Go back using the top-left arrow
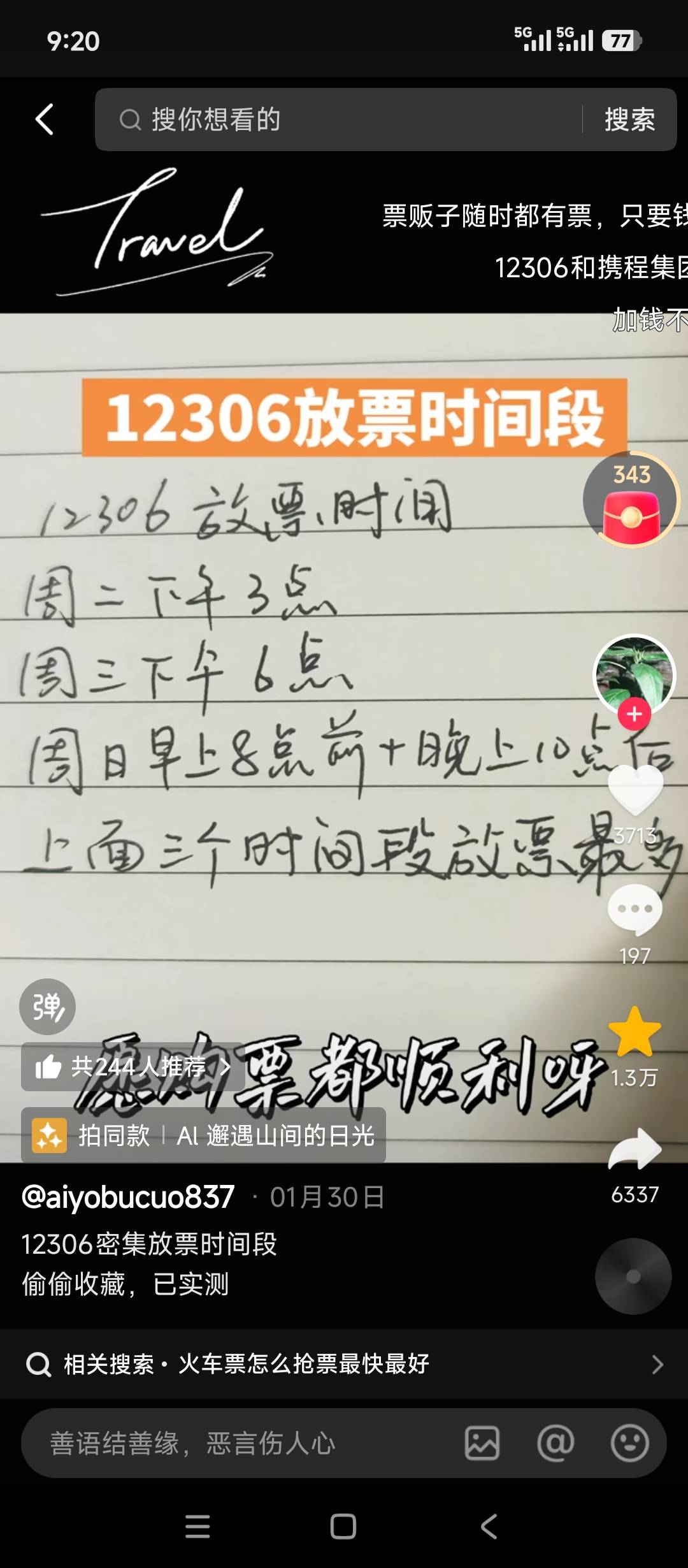Image resolution: width=688 pixels, height=1568 pixels. 45,119
